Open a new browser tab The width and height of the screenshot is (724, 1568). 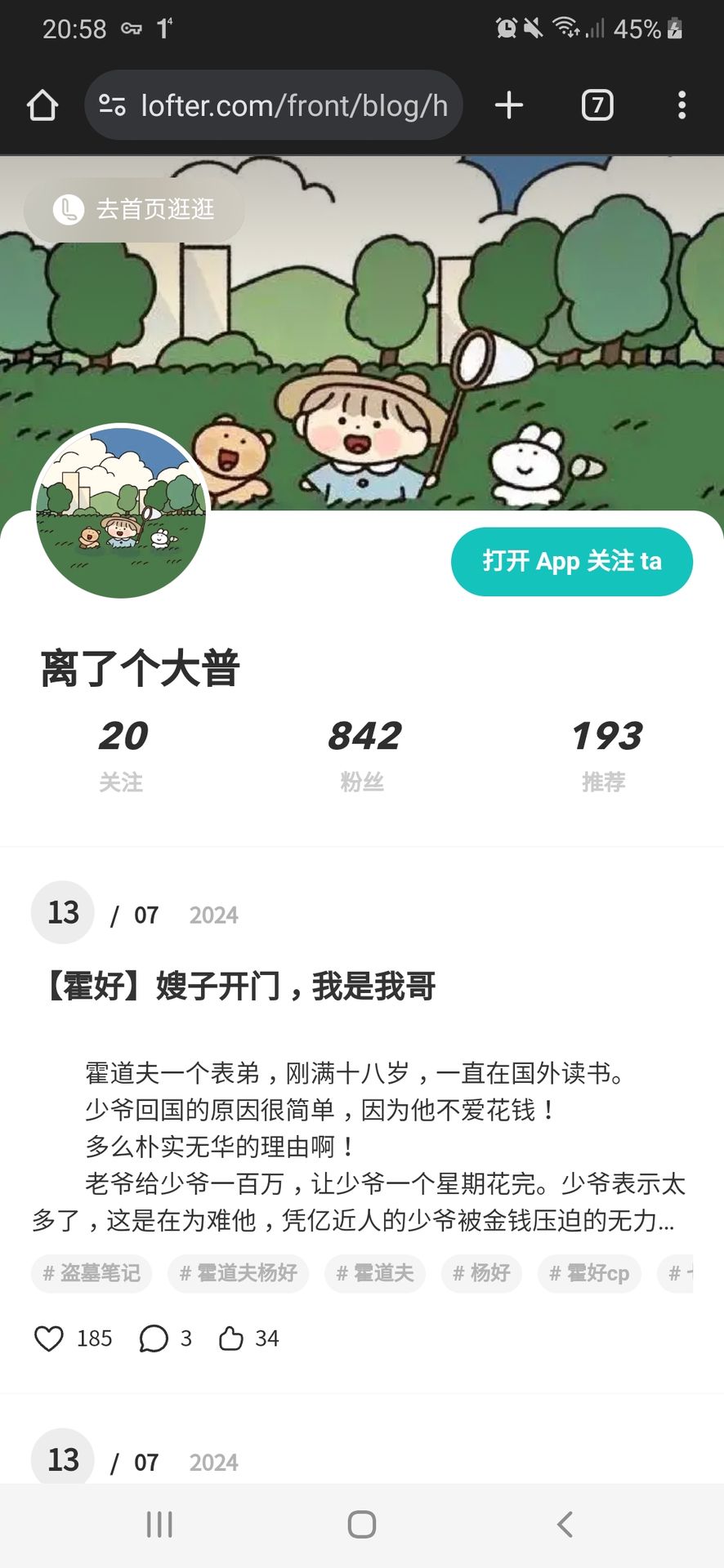(x=509, y=105)
